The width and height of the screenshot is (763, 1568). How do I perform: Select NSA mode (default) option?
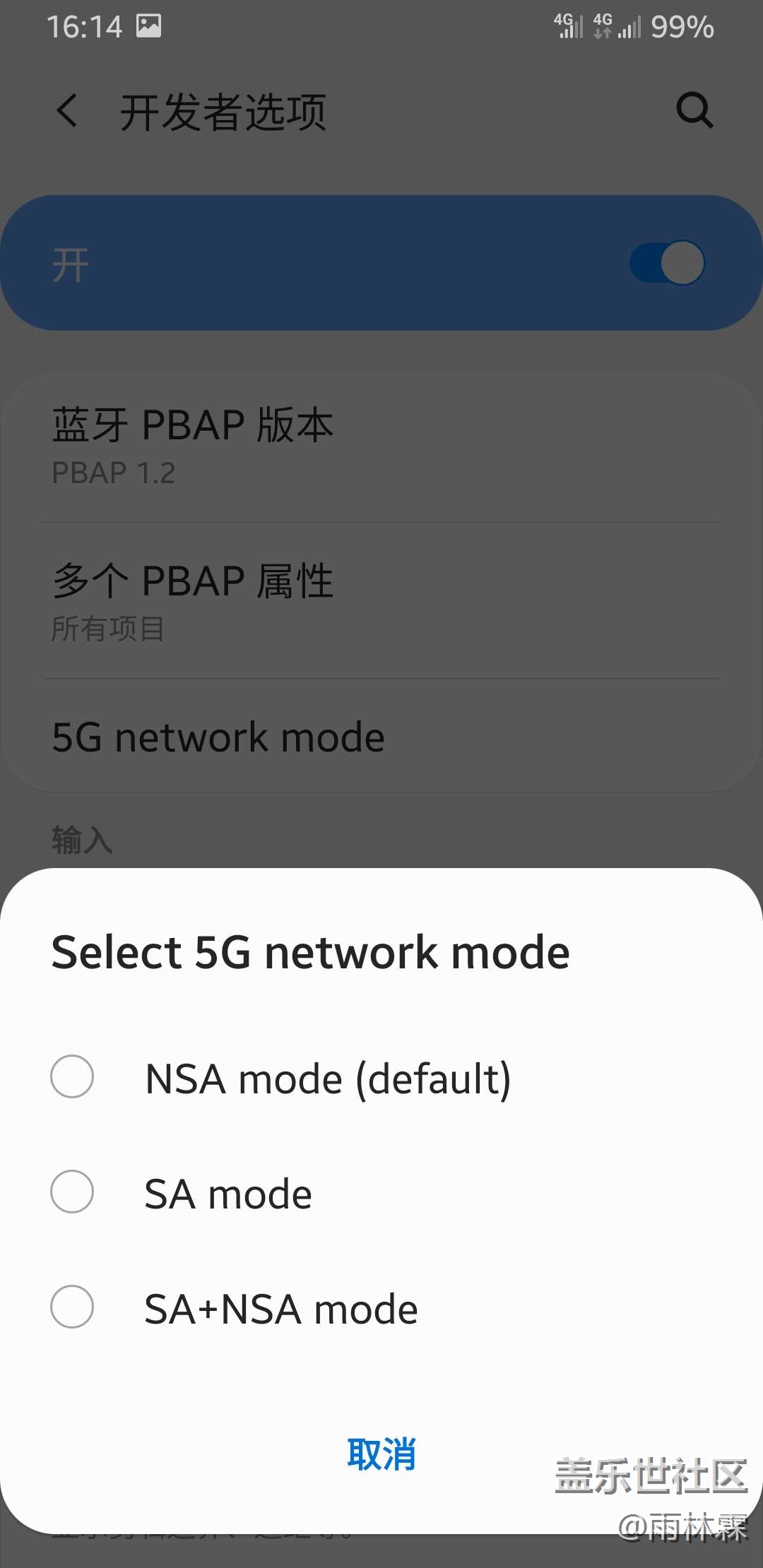tap(381, 1078)
